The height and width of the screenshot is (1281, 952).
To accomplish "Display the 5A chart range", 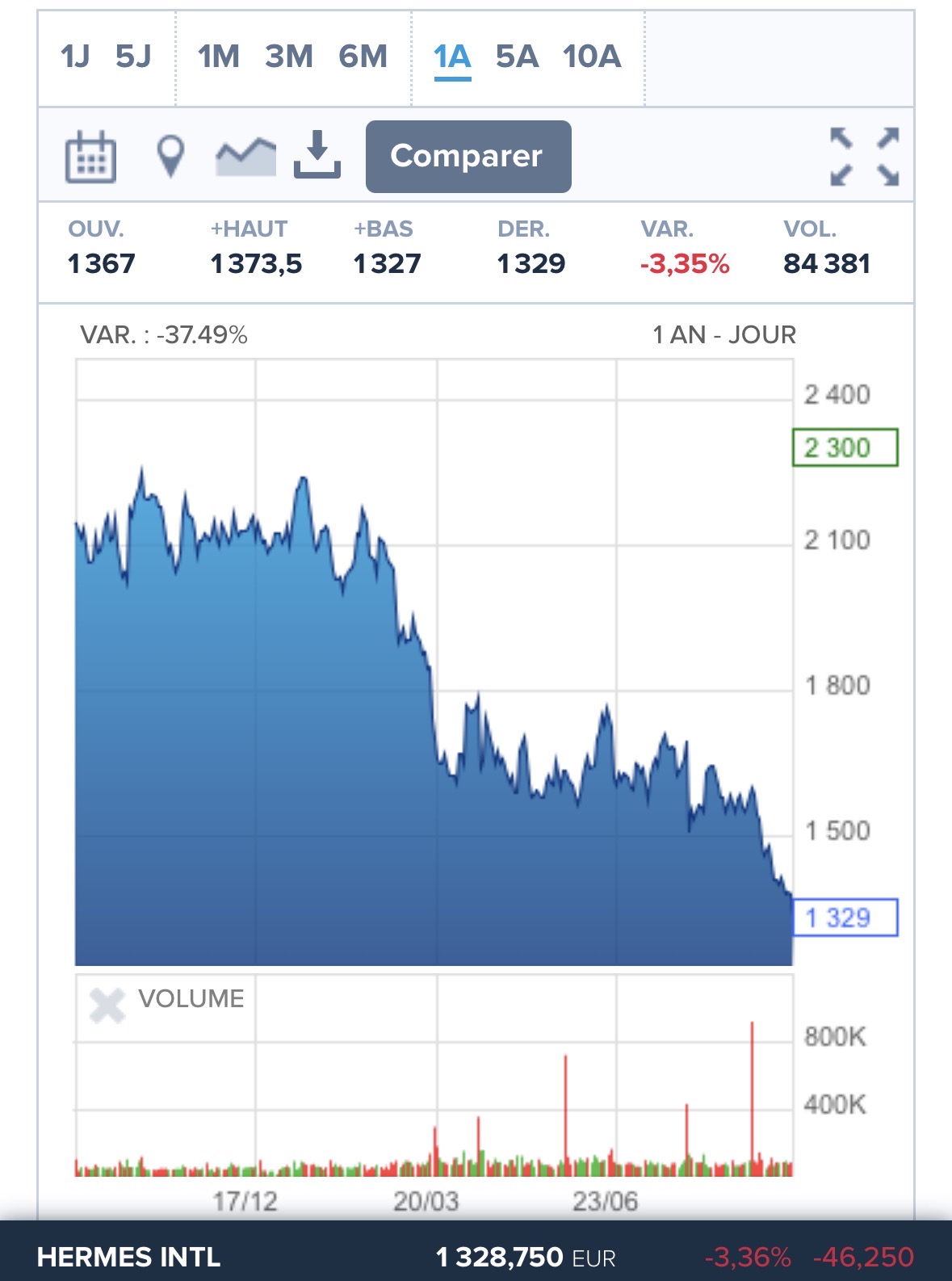I will click(x=517, y=57).
